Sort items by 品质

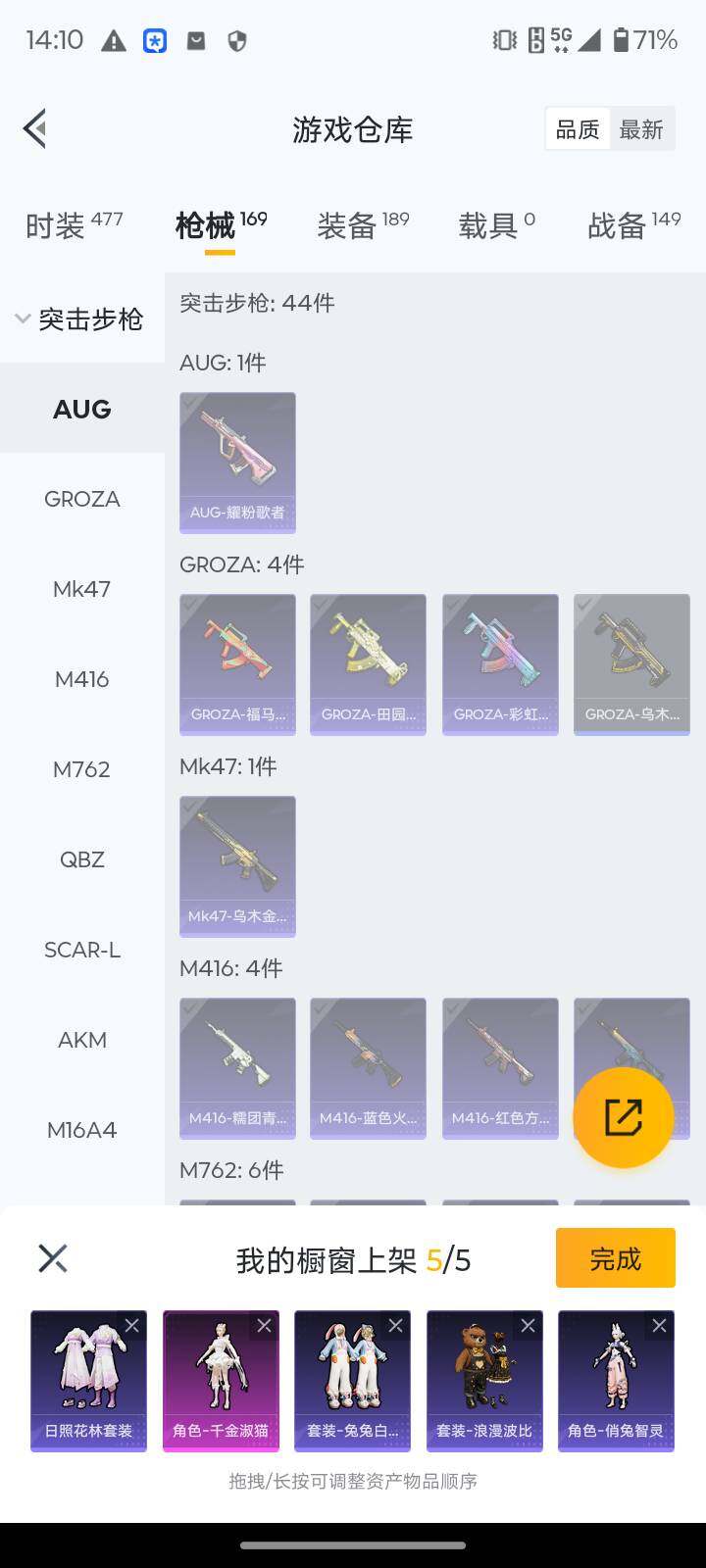click(578, 129)
